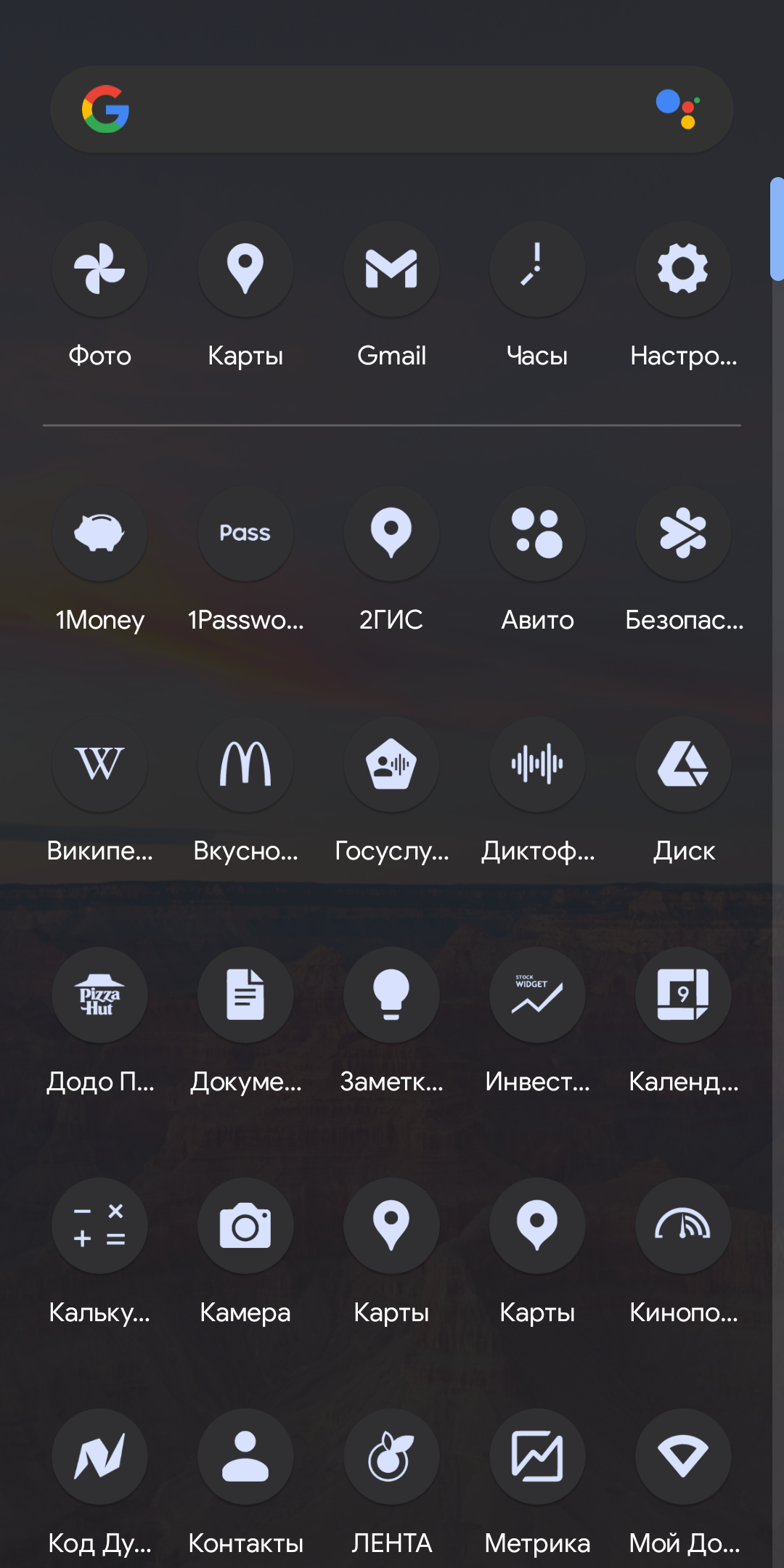Open 1Password app

(245, 534)
